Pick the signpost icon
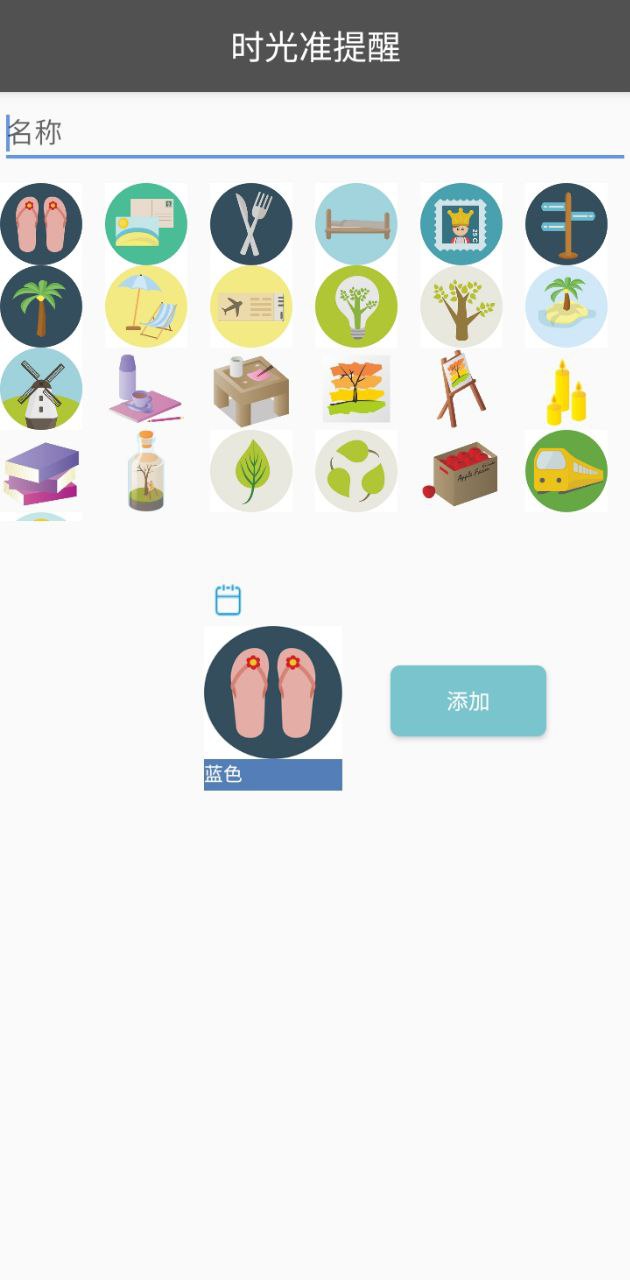This screenshot has height=1280, width=630. pos(566,224)
